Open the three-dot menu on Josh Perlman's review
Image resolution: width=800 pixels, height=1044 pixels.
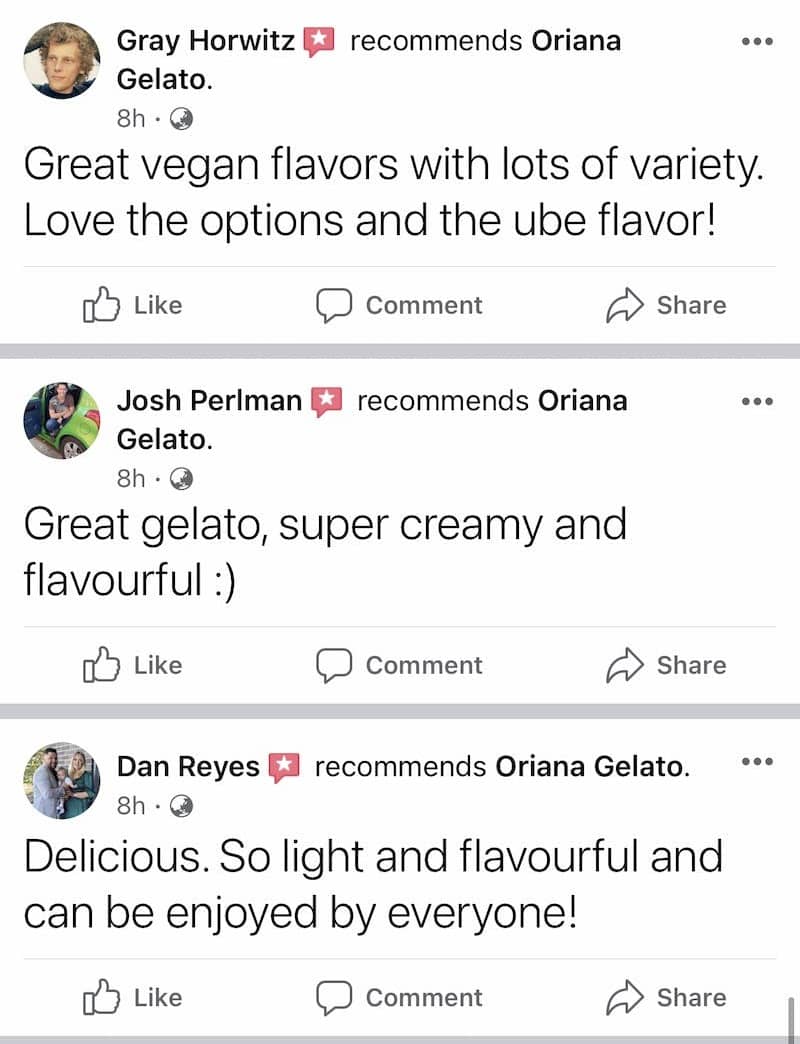[757, 402]
